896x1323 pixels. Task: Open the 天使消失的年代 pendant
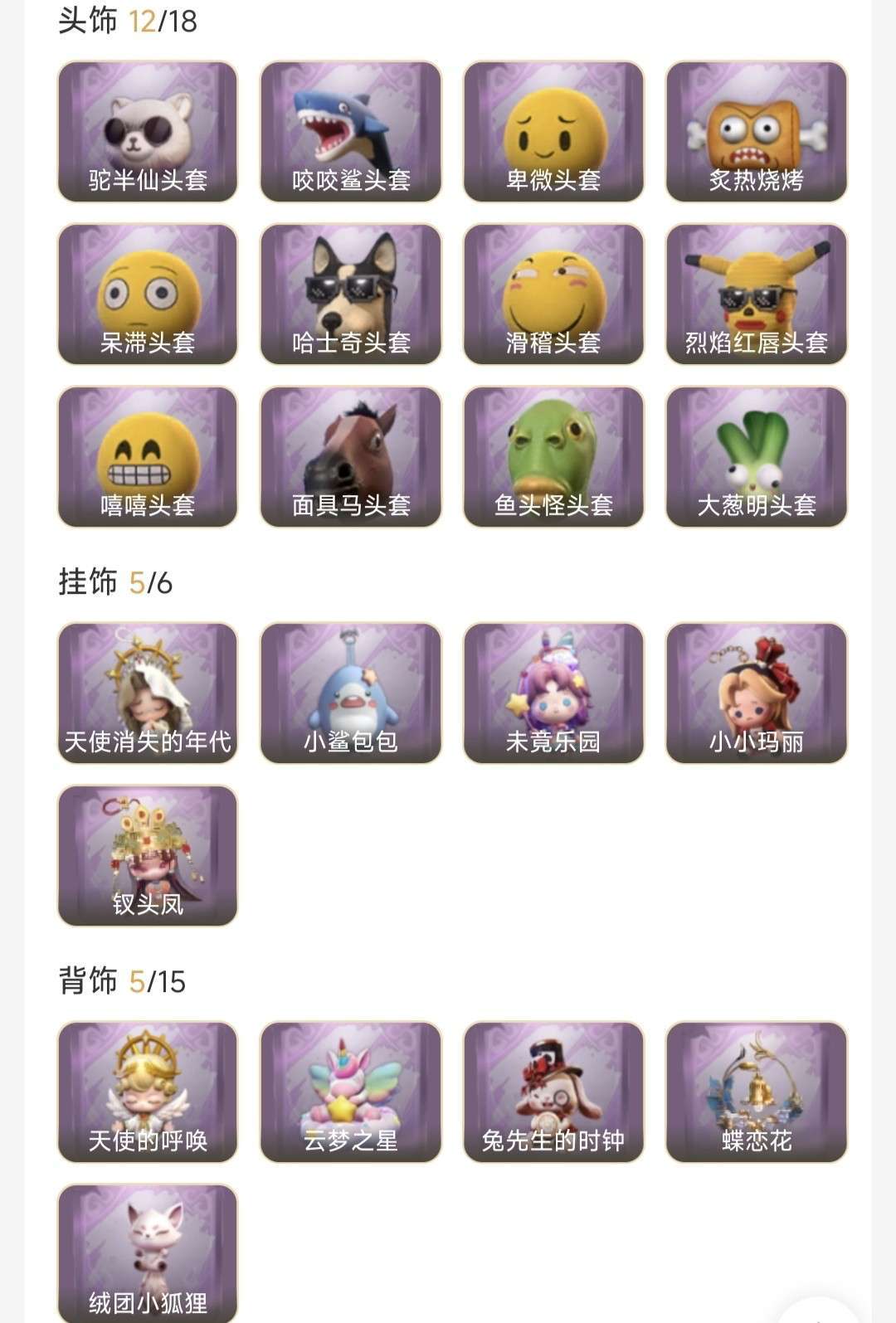148,693
